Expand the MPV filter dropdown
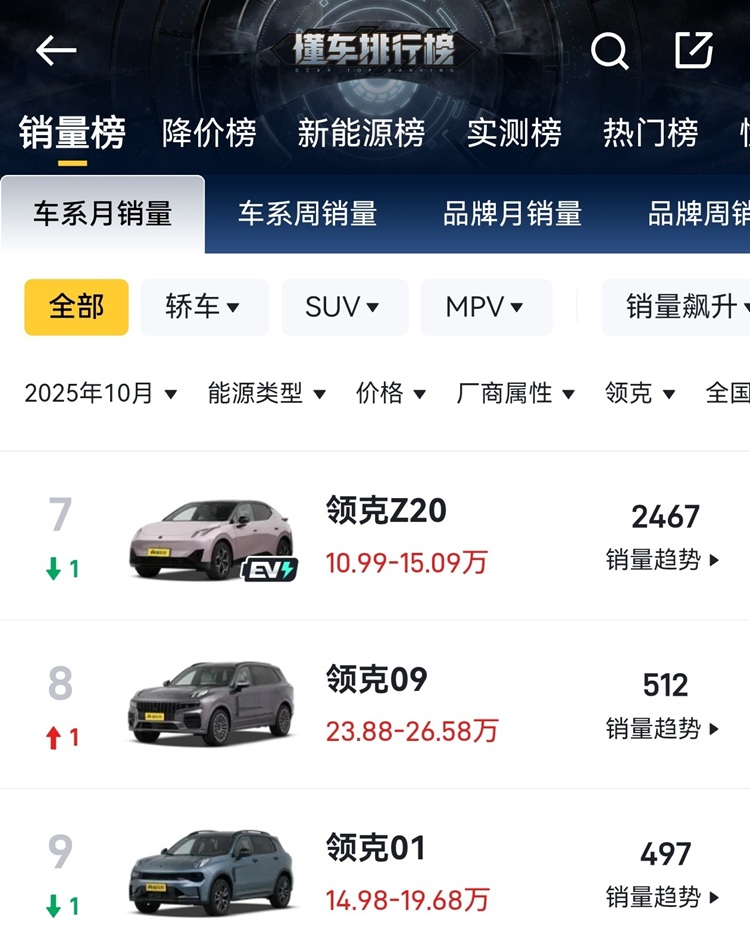Image resolution: width=750 pixels, height=948 pixels. click(x=486, y=307)
